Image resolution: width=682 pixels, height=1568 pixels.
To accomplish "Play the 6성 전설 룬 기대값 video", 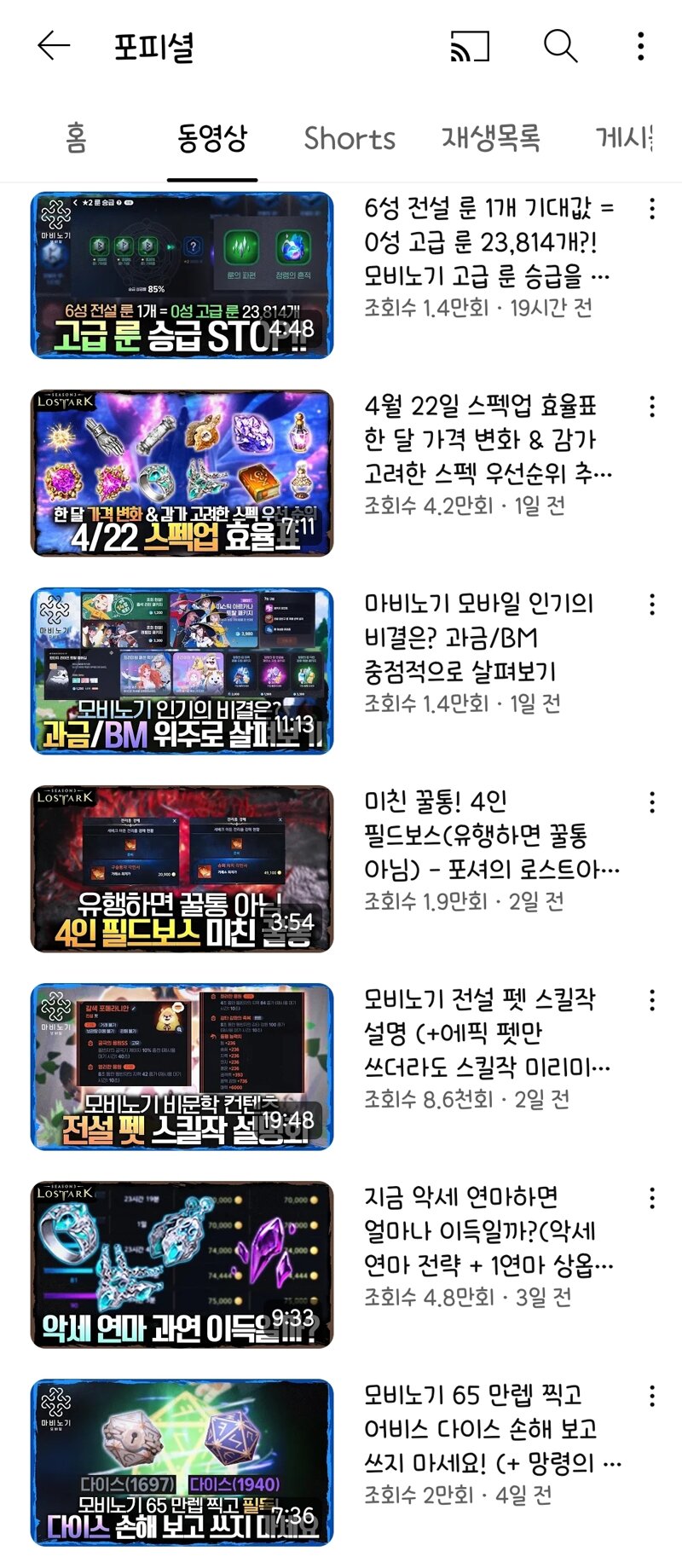I will click(182, 275).
